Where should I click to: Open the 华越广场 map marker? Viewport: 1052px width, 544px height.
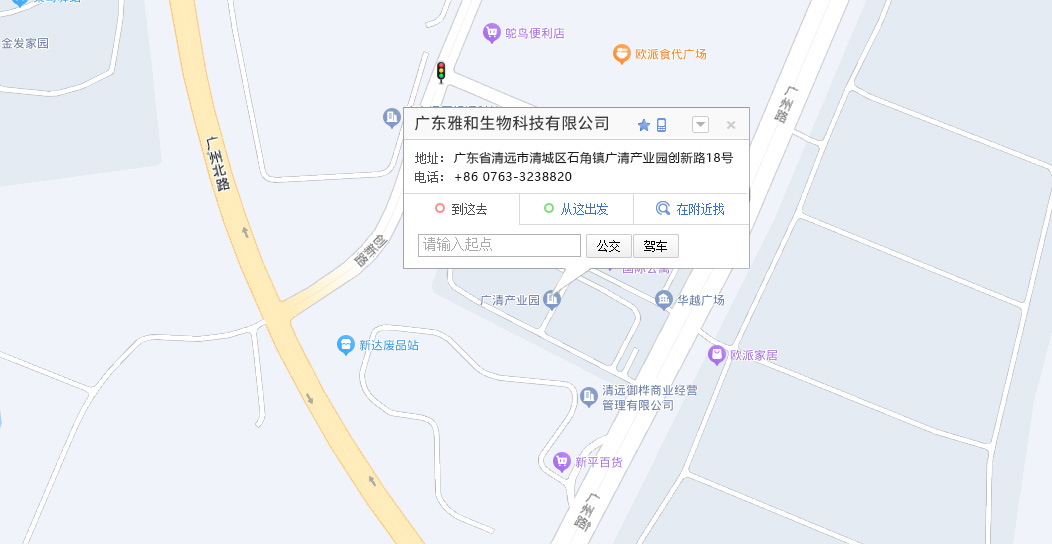(663, 299)
